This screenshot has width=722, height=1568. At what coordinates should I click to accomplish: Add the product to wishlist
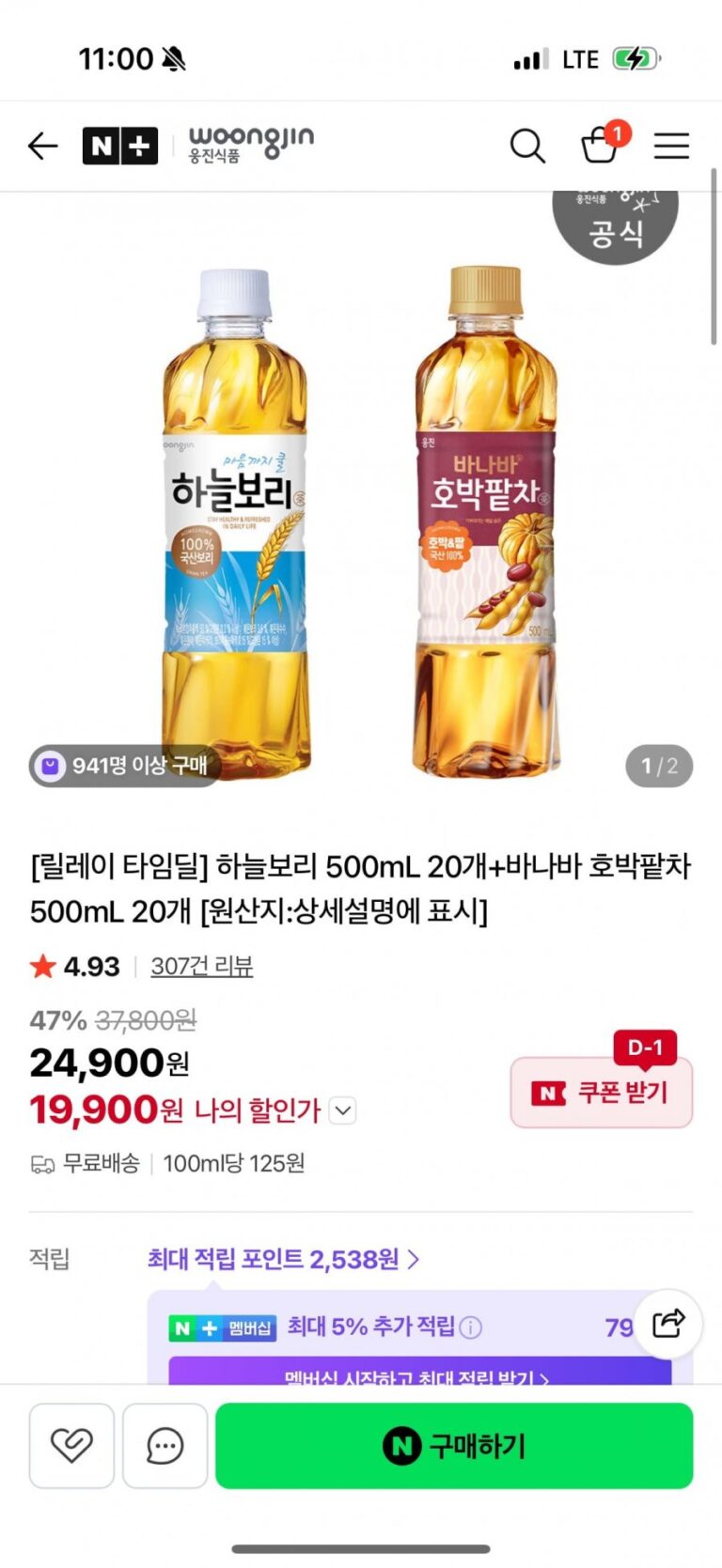coord(71,1445)
